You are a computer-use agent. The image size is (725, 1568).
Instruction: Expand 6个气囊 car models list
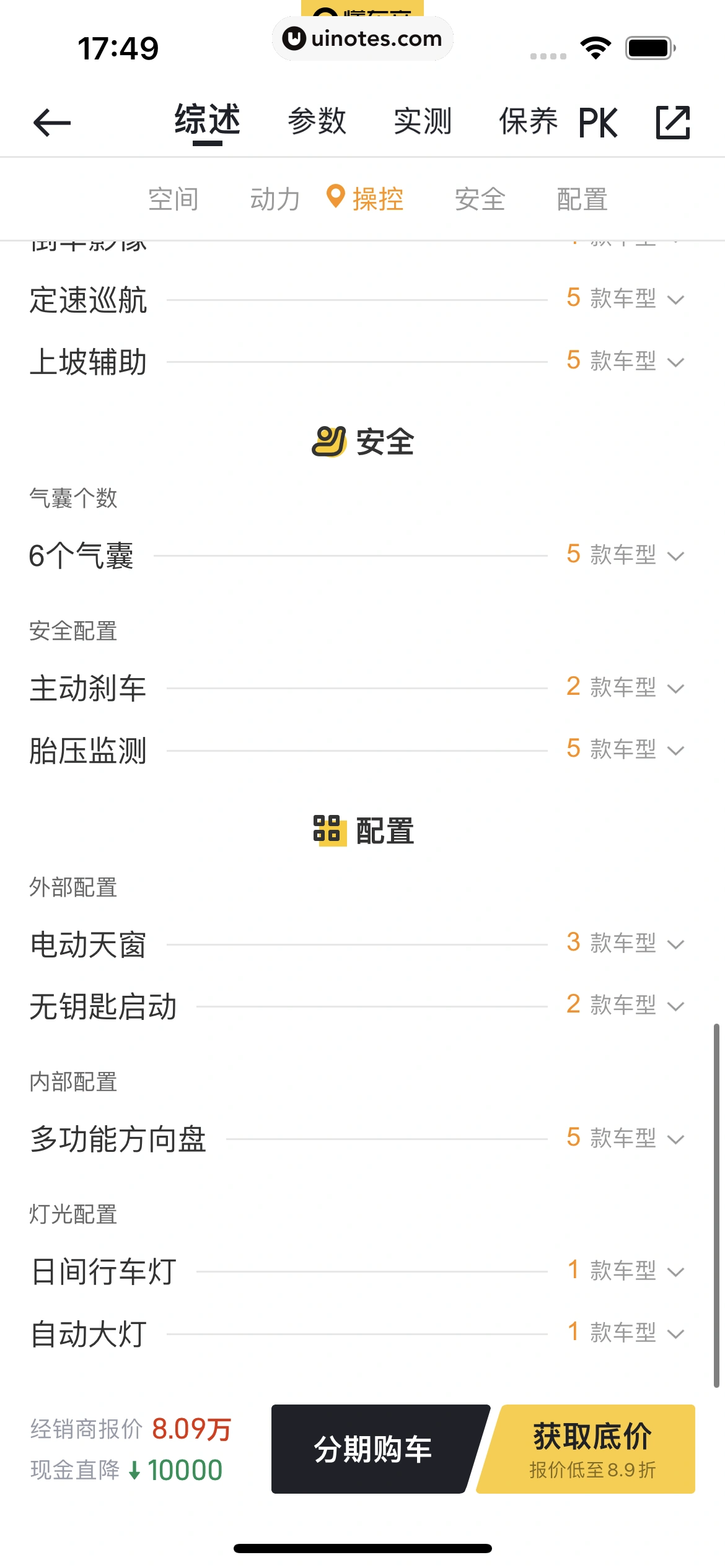625,555
